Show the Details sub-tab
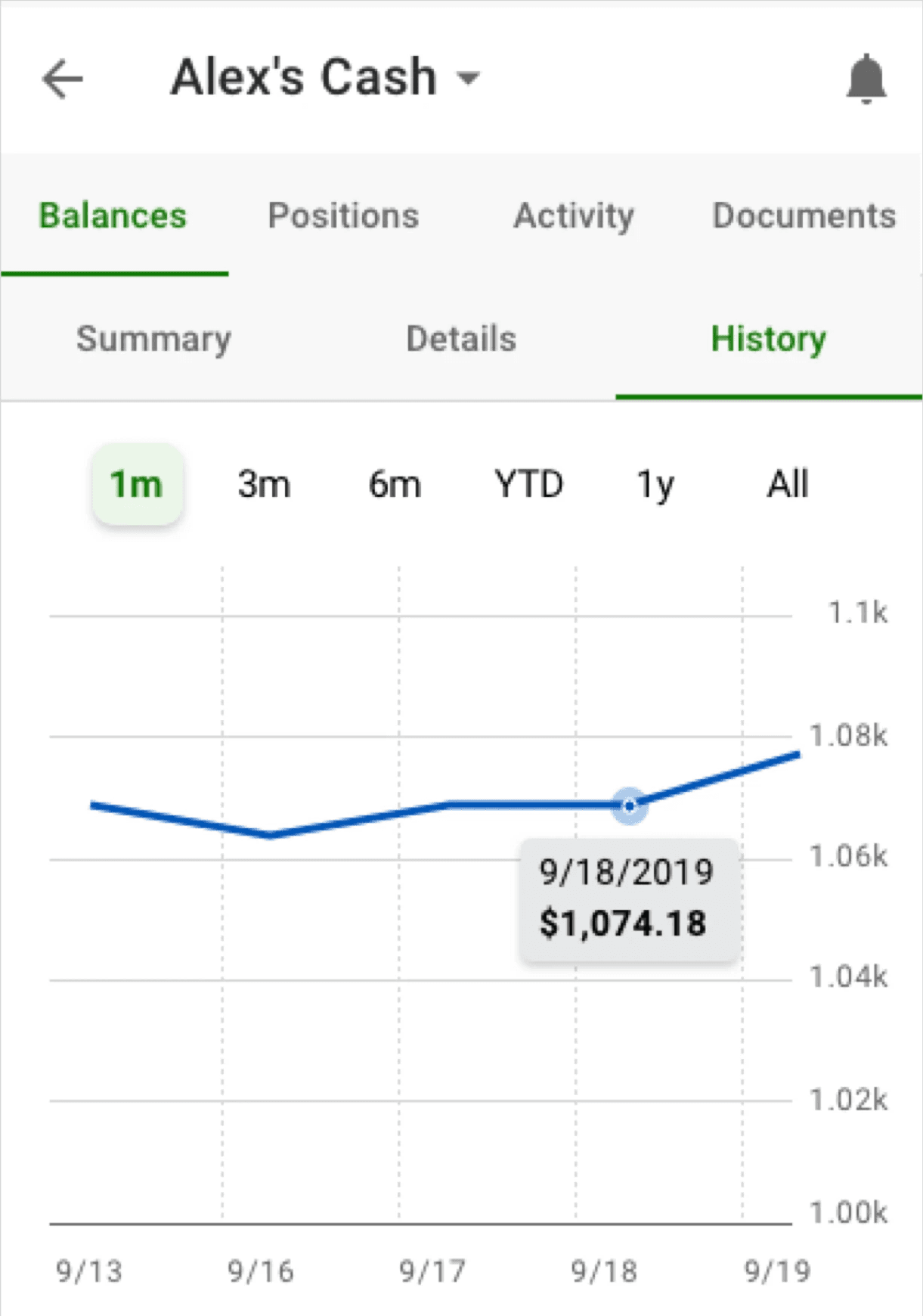Screen dimensions: 923x1316 point(461,340)
